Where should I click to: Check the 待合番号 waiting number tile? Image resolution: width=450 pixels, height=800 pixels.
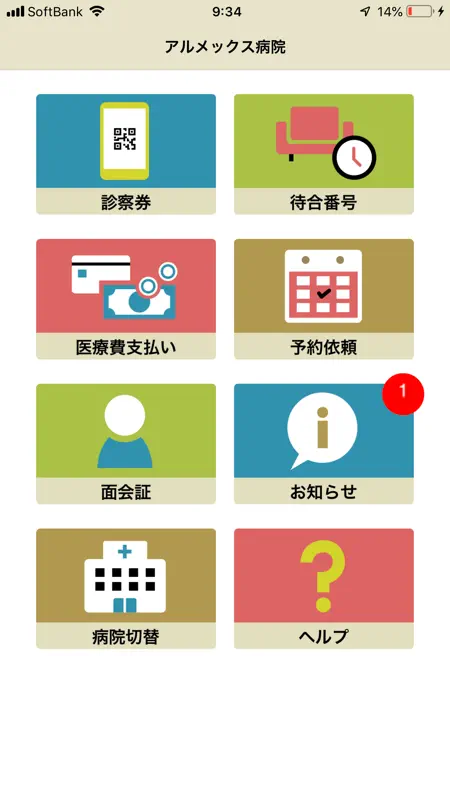click(x=323, y=154)
